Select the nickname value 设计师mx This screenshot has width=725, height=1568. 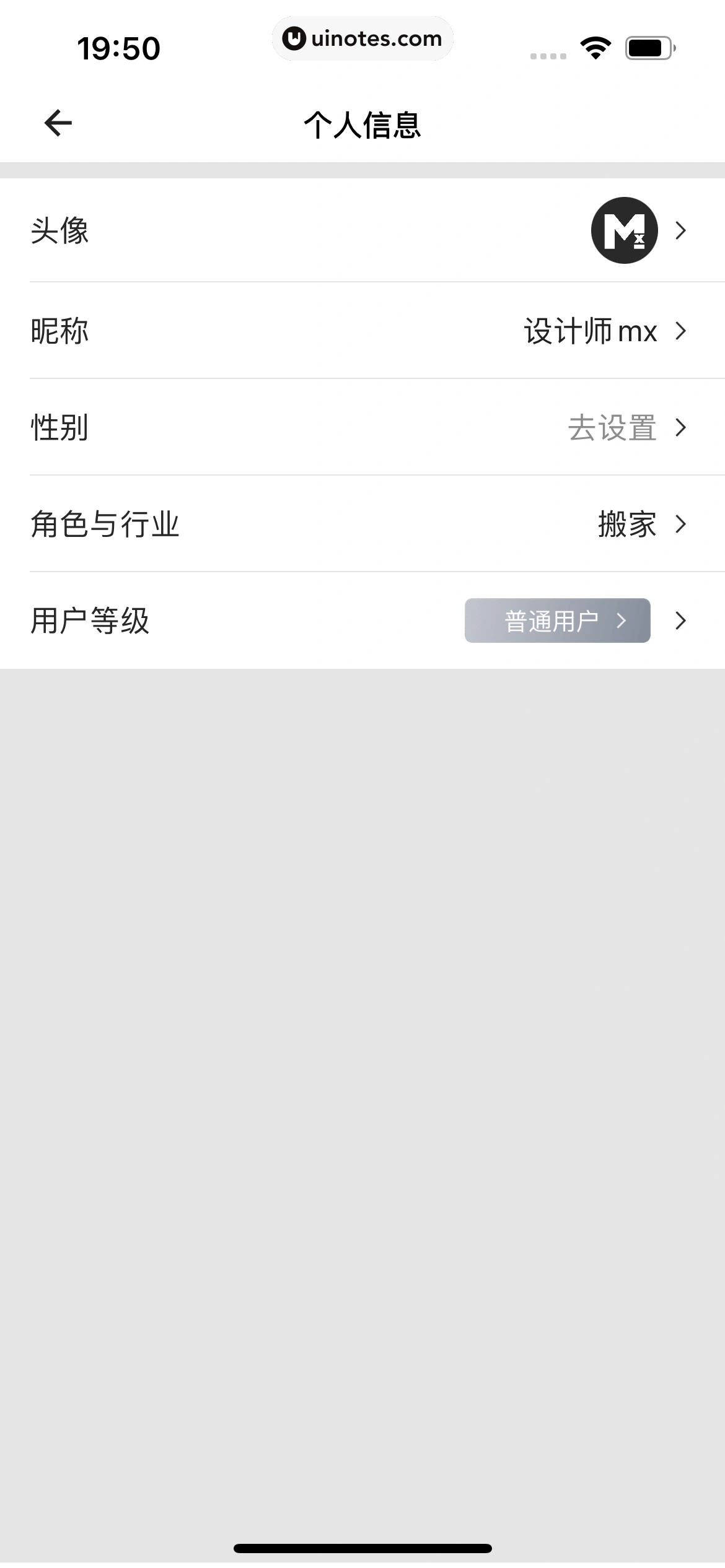coord(590,332)
